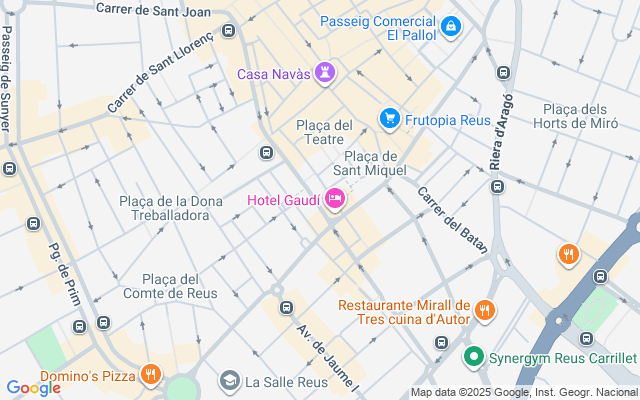Tap the Frutopia Reus shop marker

[389, 119]
